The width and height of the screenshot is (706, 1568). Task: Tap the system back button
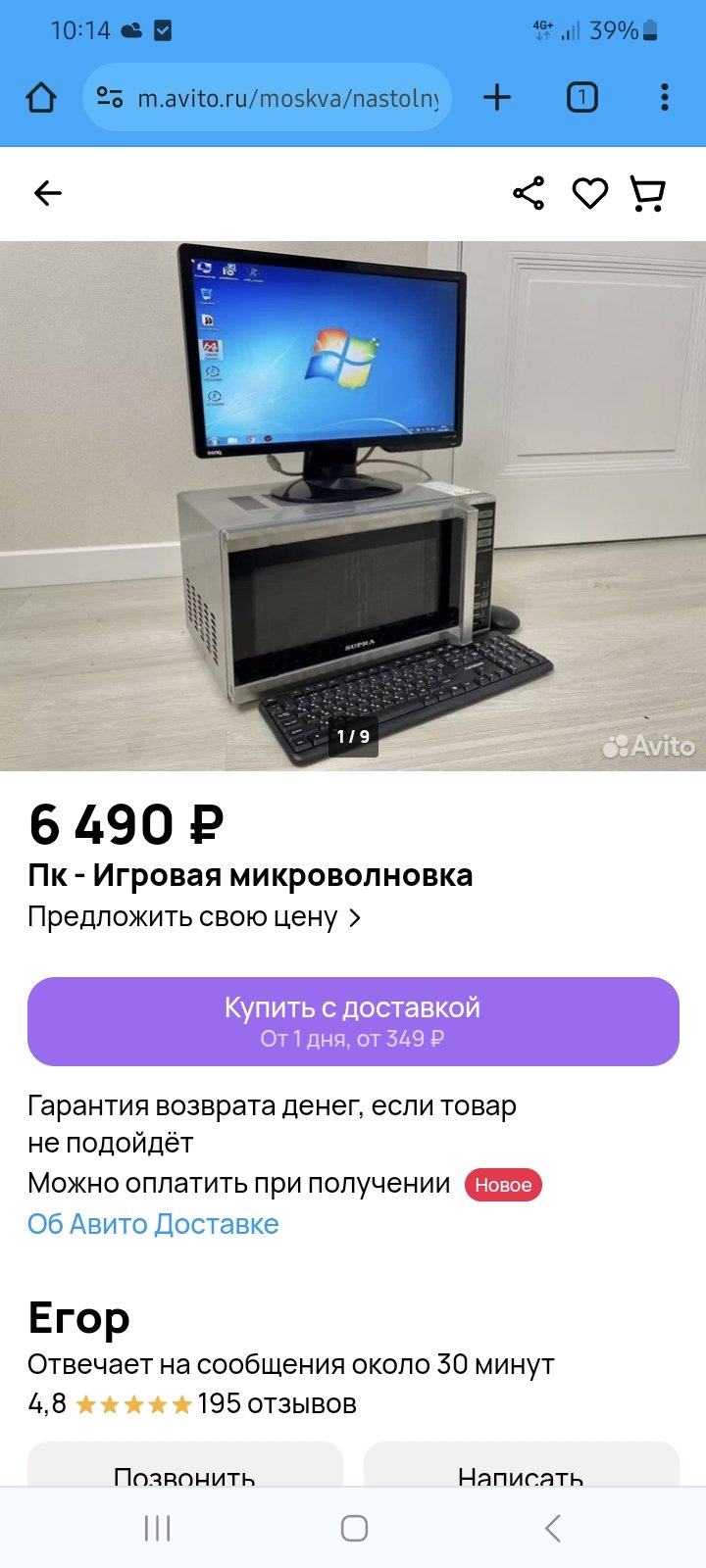coord(552,1528)
